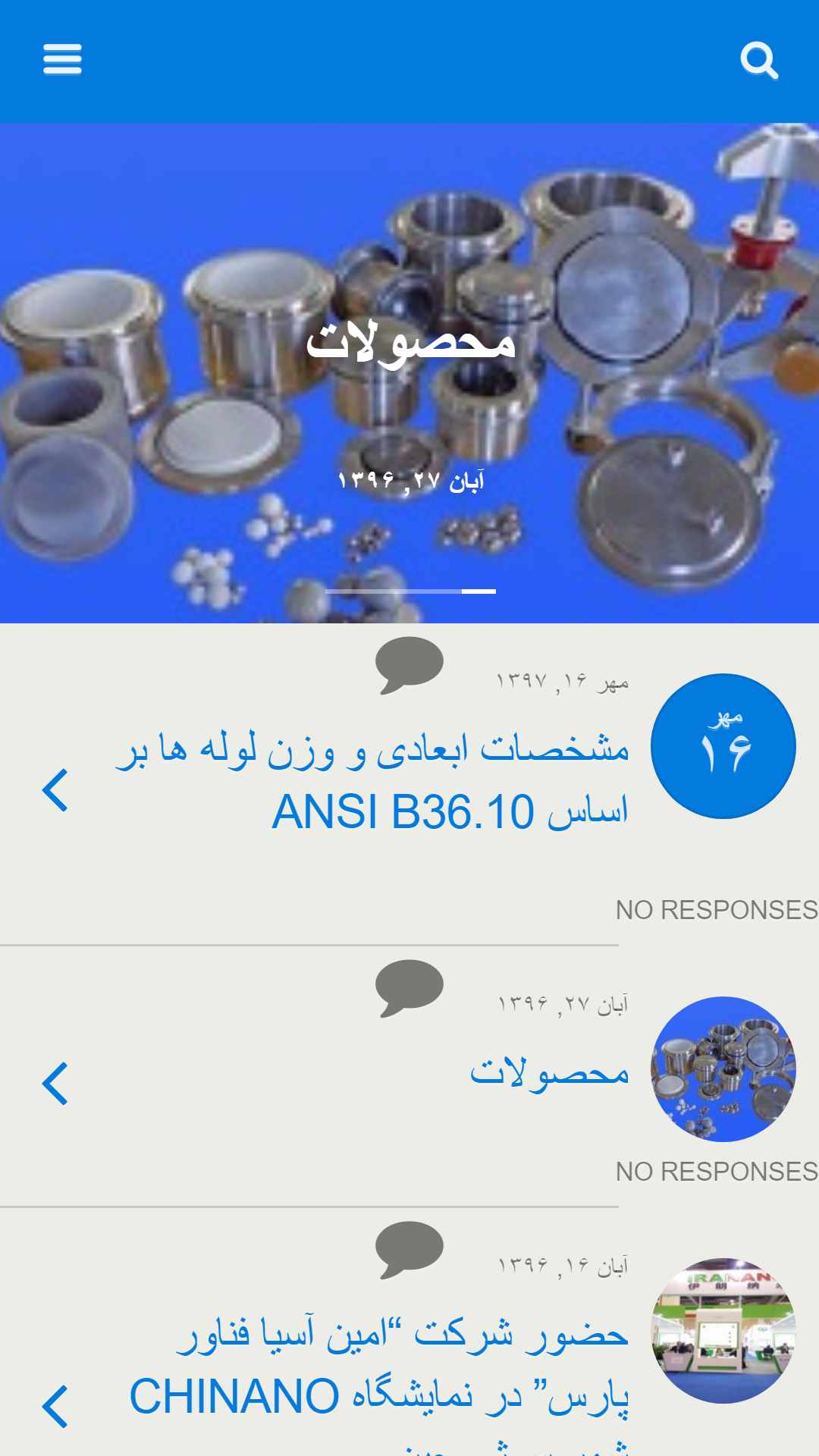Open the محصولات post title link
The width and height of the screenshot is (819, 1456).
pos(549,1073)
